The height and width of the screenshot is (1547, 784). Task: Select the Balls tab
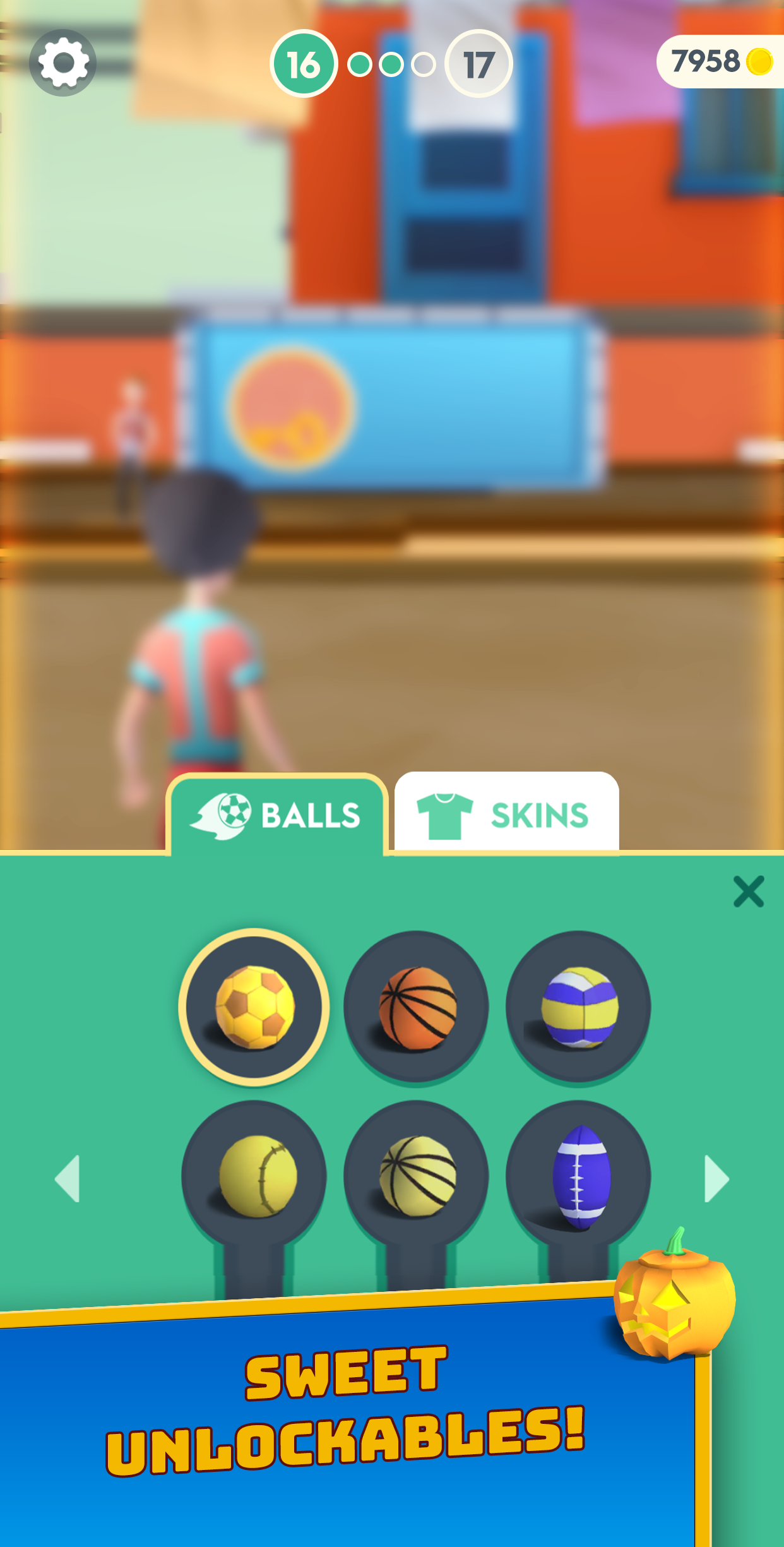(x=276, y=815)
